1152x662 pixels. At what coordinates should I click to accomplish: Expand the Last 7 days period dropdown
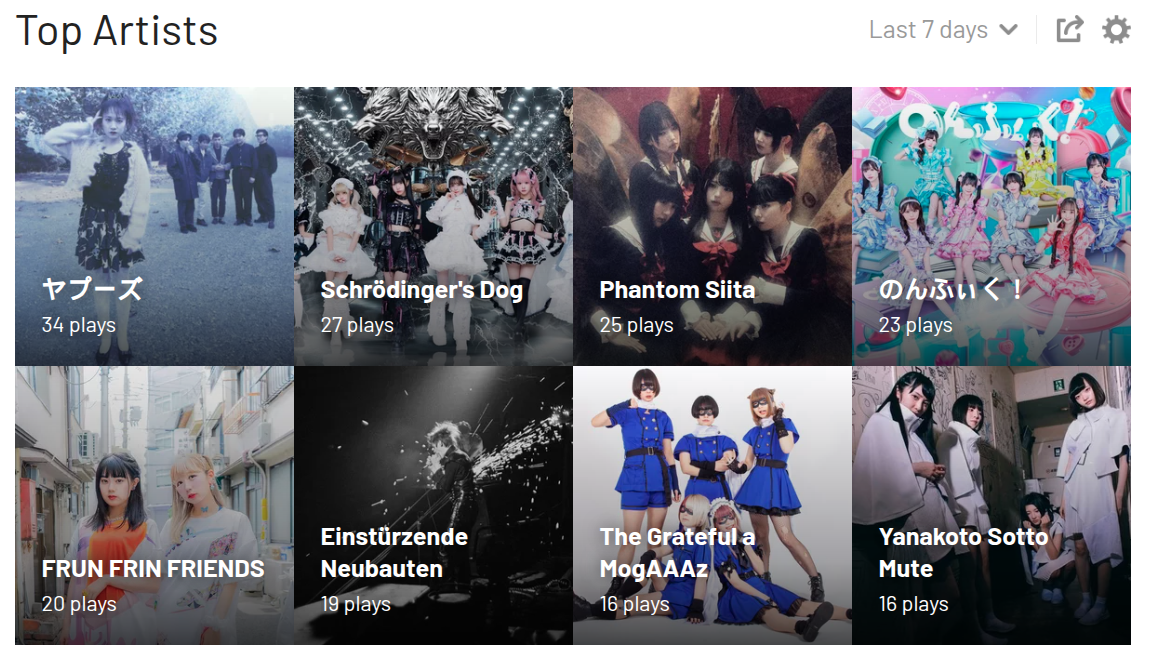click(x=943, y=30)
